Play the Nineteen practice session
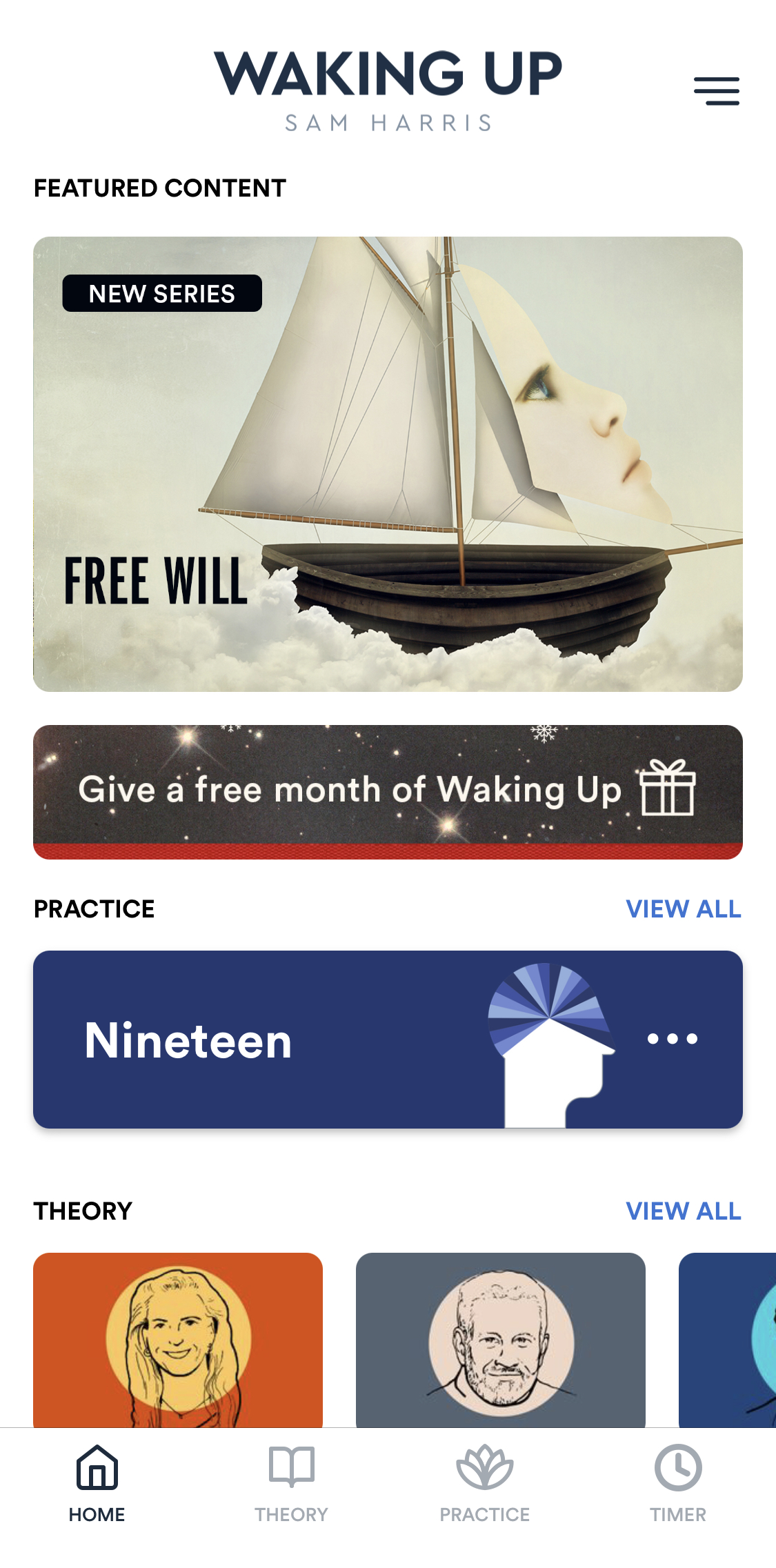Image resolution: width=776 pixels, height=1568 pixels. (276, 1038)
